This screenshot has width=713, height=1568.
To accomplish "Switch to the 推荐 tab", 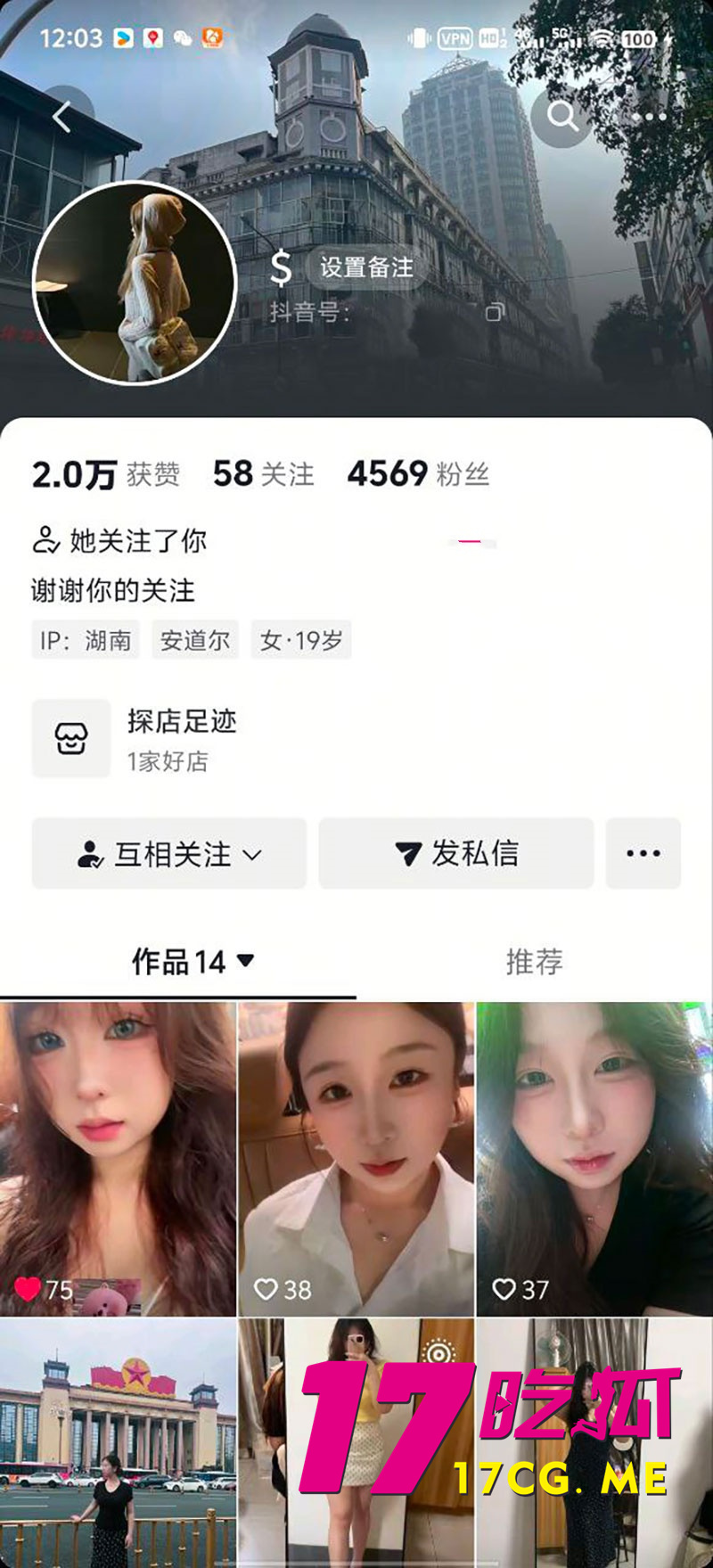I will [x=533, y=962].
